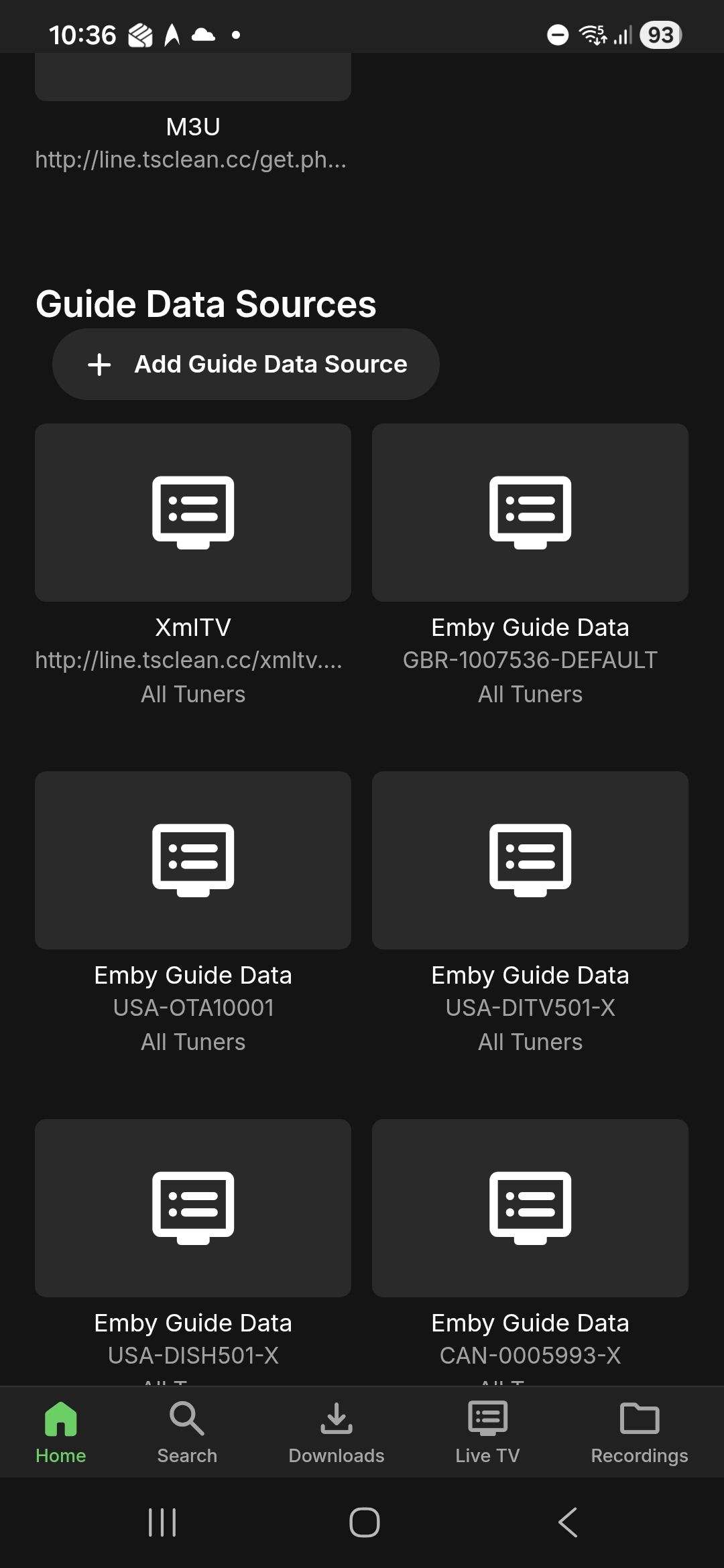This screenshot has width=724, height=1568.
Task: Switch to the Search tab
Action: tap(187, 1432)
